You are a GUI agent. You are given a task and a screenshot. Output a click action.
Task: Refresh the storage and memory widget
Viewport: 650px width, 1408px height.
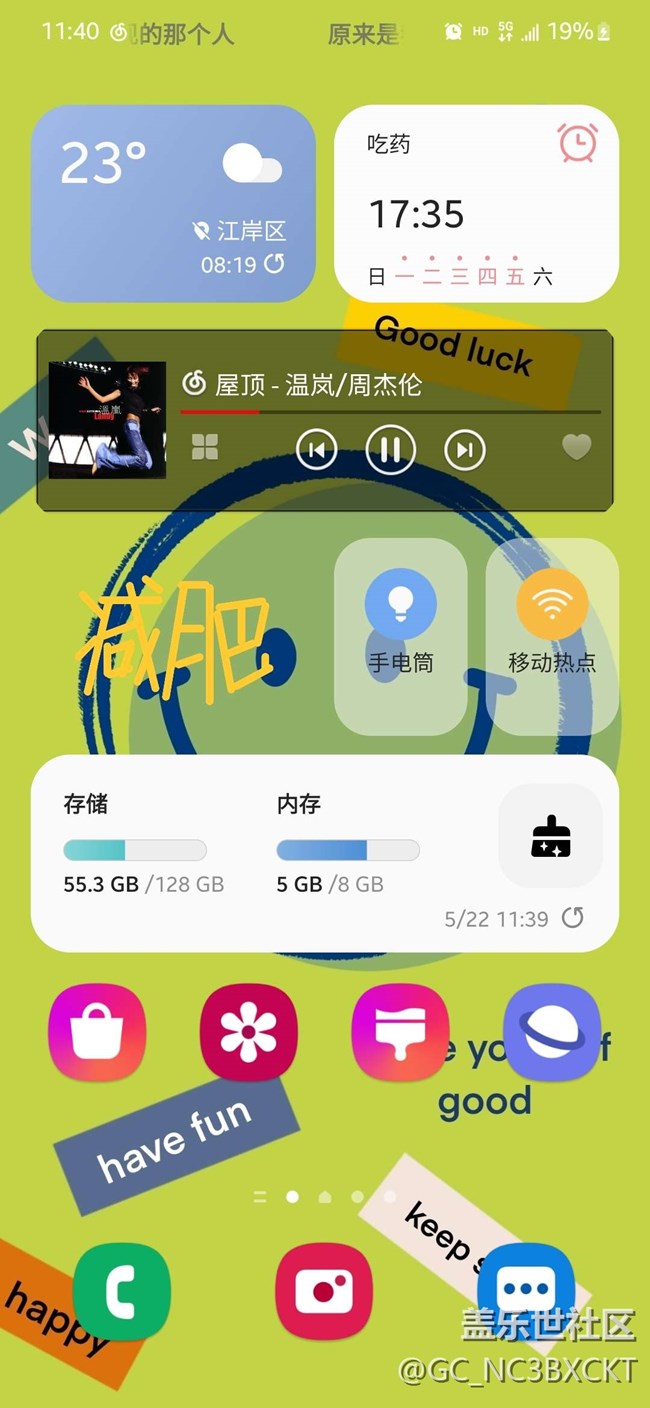pyautogui.click(x=572, y=918)
